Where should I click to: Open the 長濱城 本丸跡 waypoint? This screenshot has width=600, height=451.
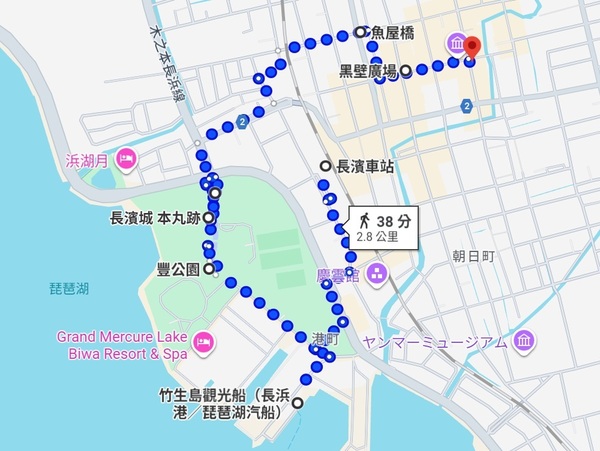tap(208, 217)
